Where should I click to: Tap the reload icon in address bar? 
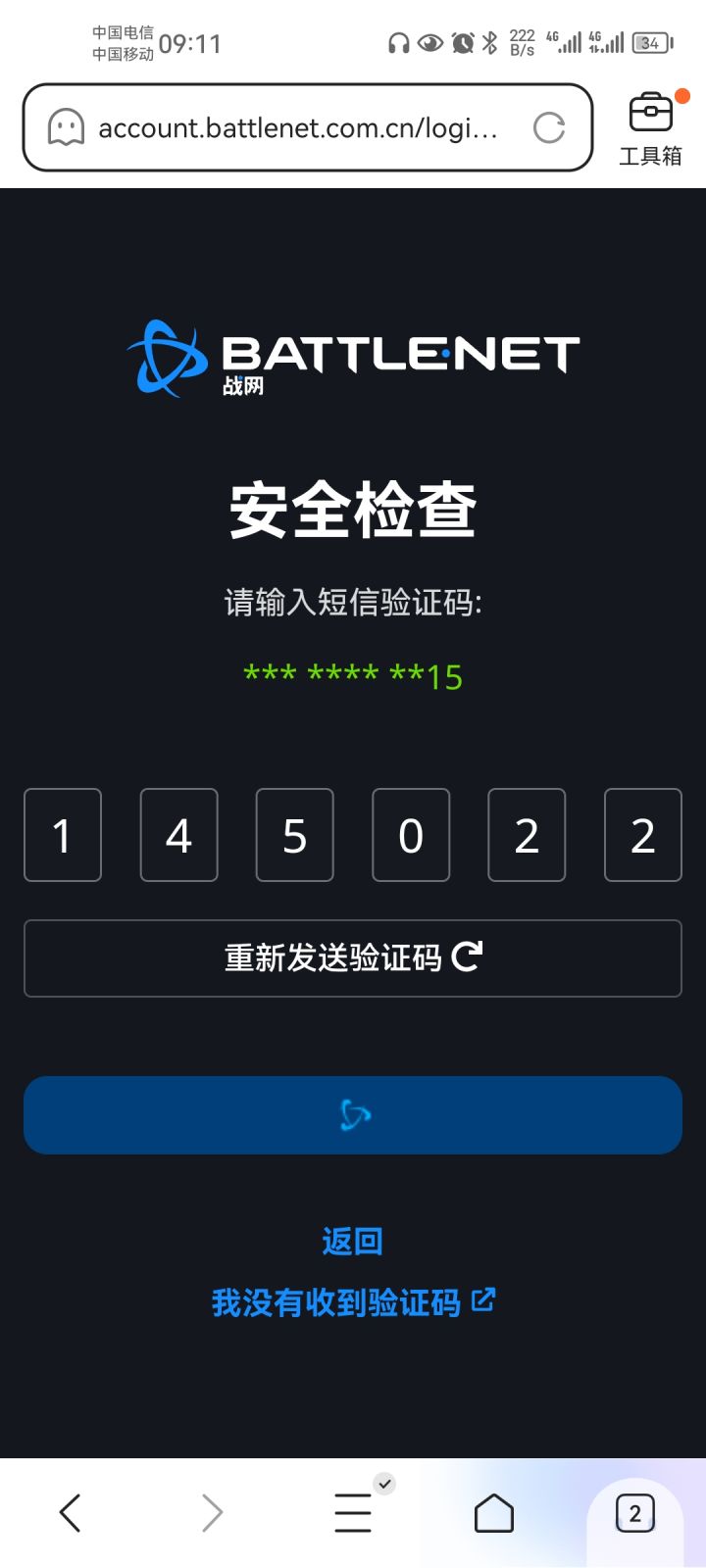(x=549, y=128)
